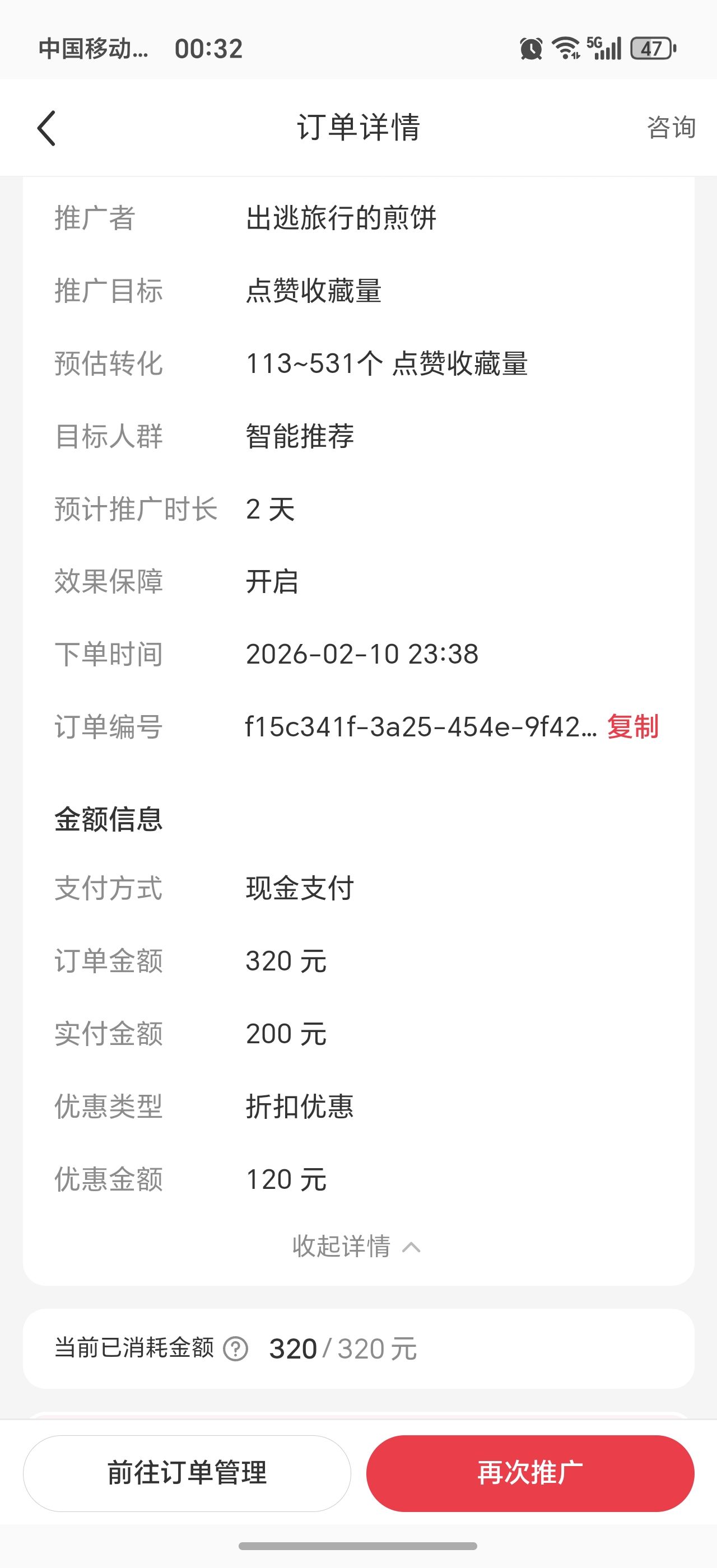Tap the red 再次推广 button
This screenshot has height=1568, width=717.
coord(530,1473)
